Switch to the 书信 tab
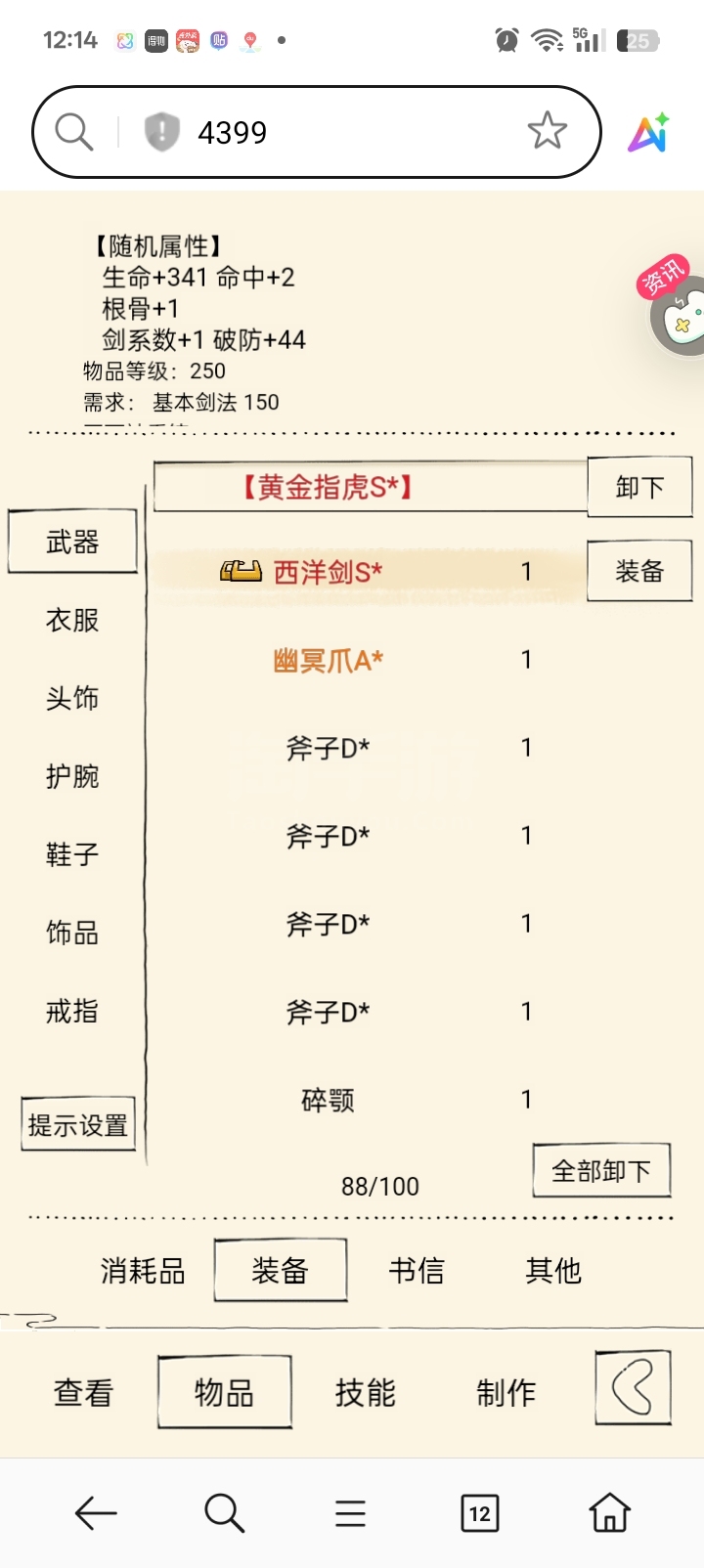This screenshot has height=1568, width=704. pyautogui.click(x=417, y=1271)
